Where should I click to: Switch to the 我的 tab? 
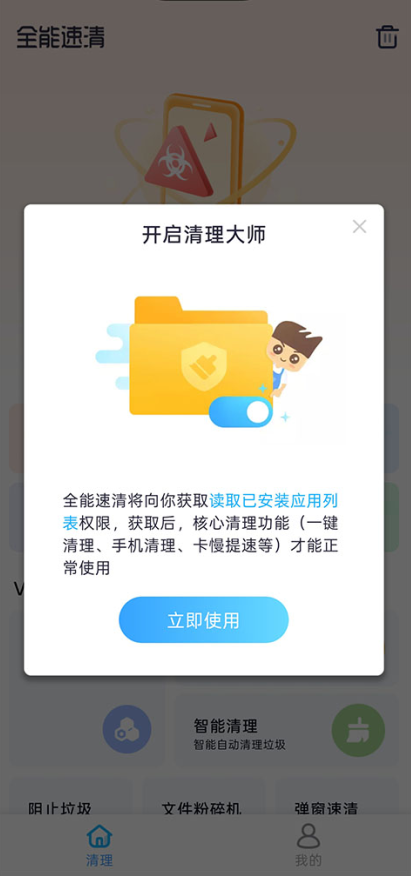(308, 845)
